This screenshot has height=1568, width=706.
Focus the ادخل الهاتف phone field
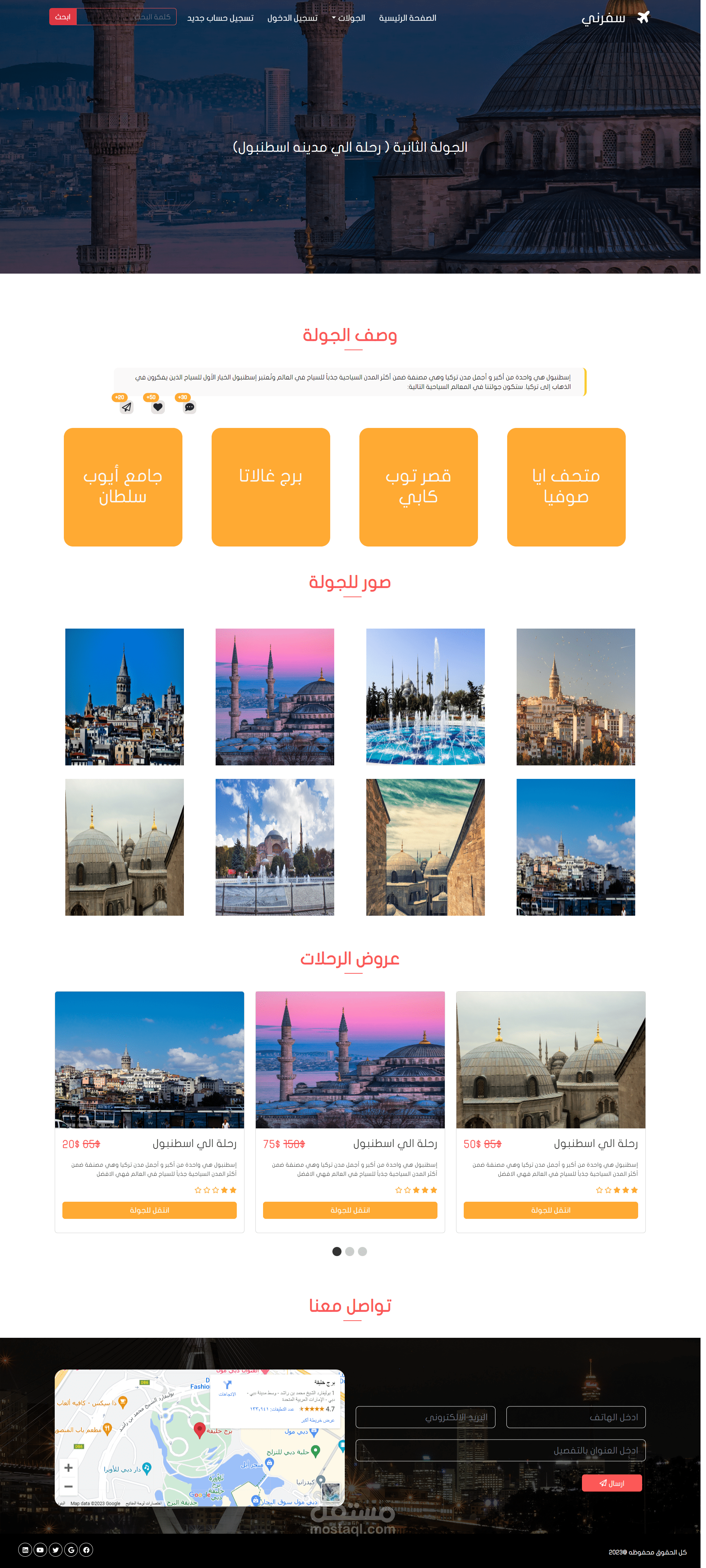pos(576,1417)
